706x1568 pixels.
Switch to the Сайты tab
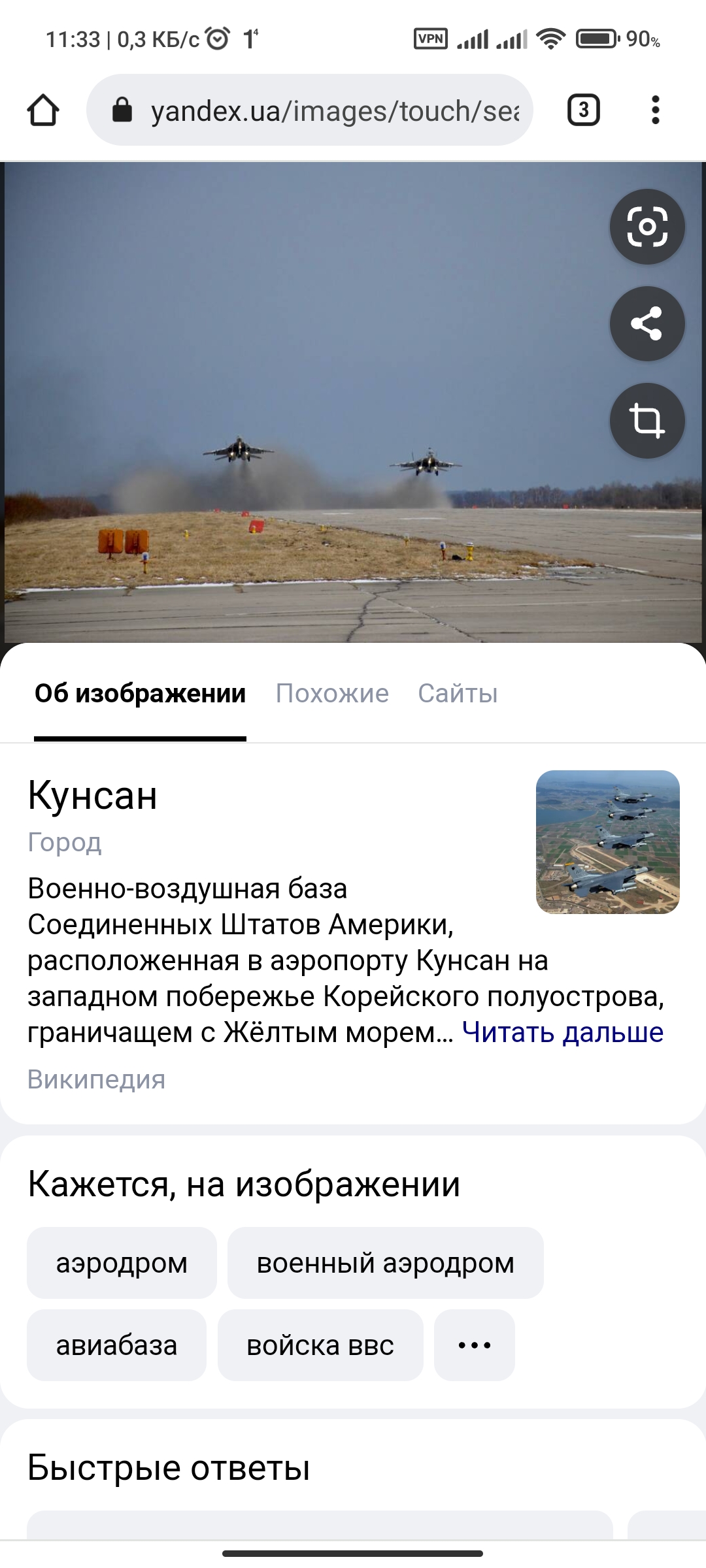pyautogui.click(x=458, y=693)
